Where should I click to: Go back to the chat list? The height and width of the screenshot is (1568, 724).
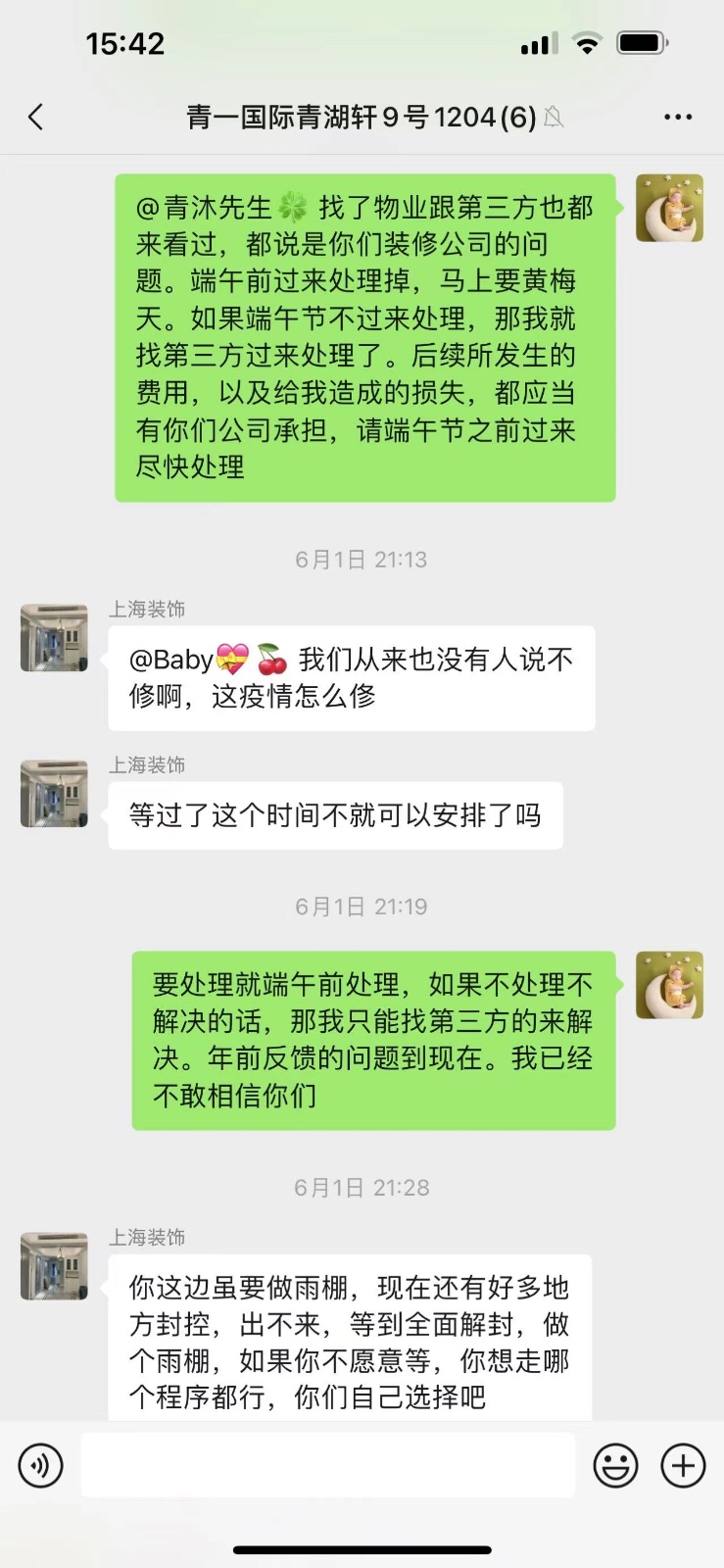pyautogui.click(x=36, y=118)
